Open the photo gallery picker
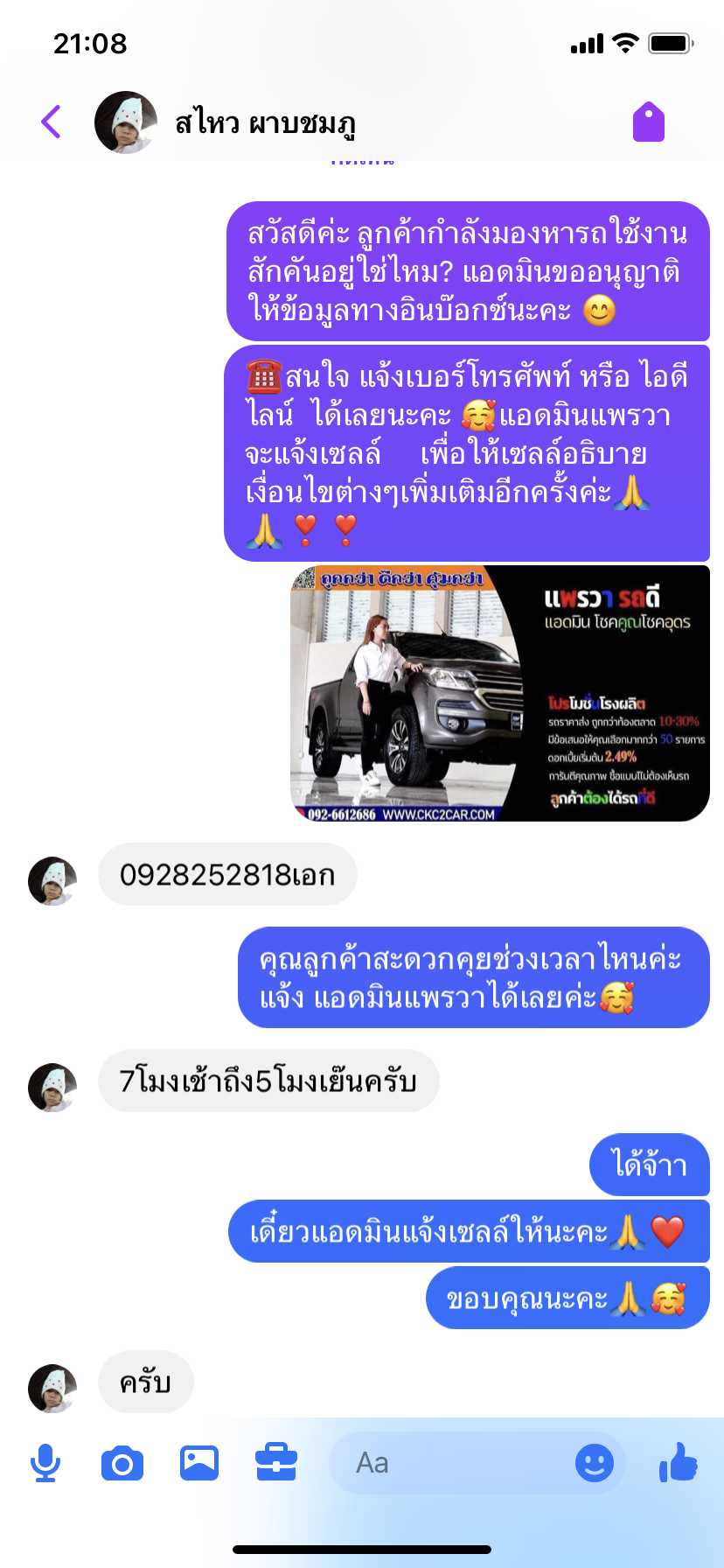 coord(199,1463)
